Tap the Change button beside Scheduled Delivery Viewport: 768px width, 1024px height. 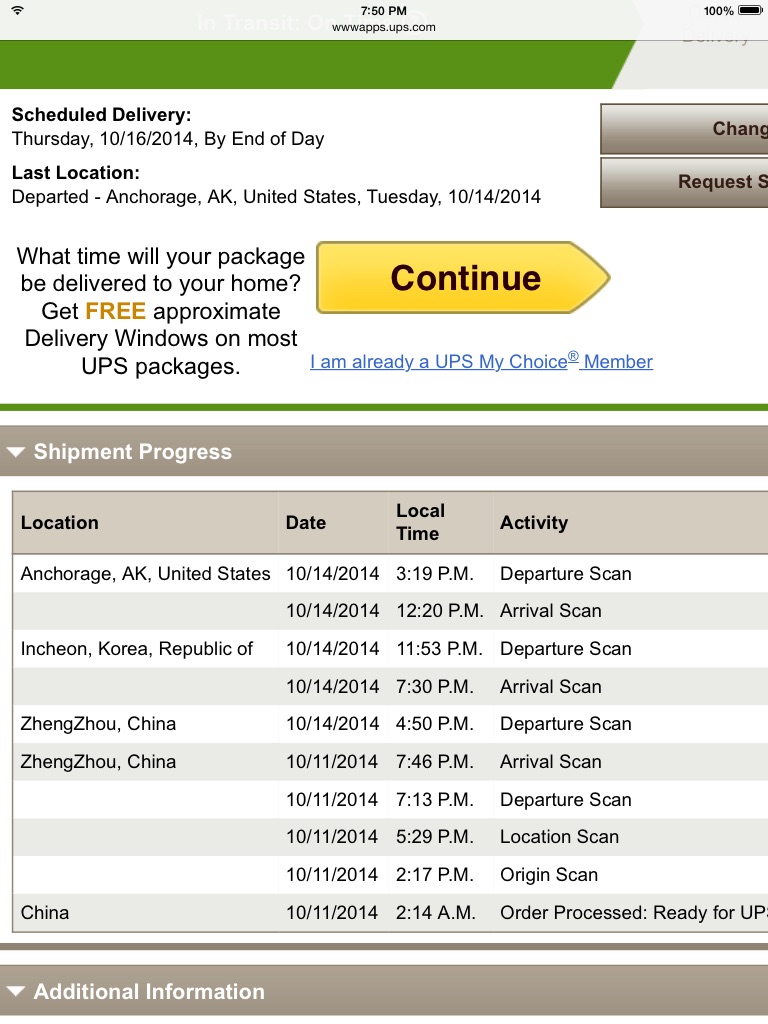[x=684, y=129]
